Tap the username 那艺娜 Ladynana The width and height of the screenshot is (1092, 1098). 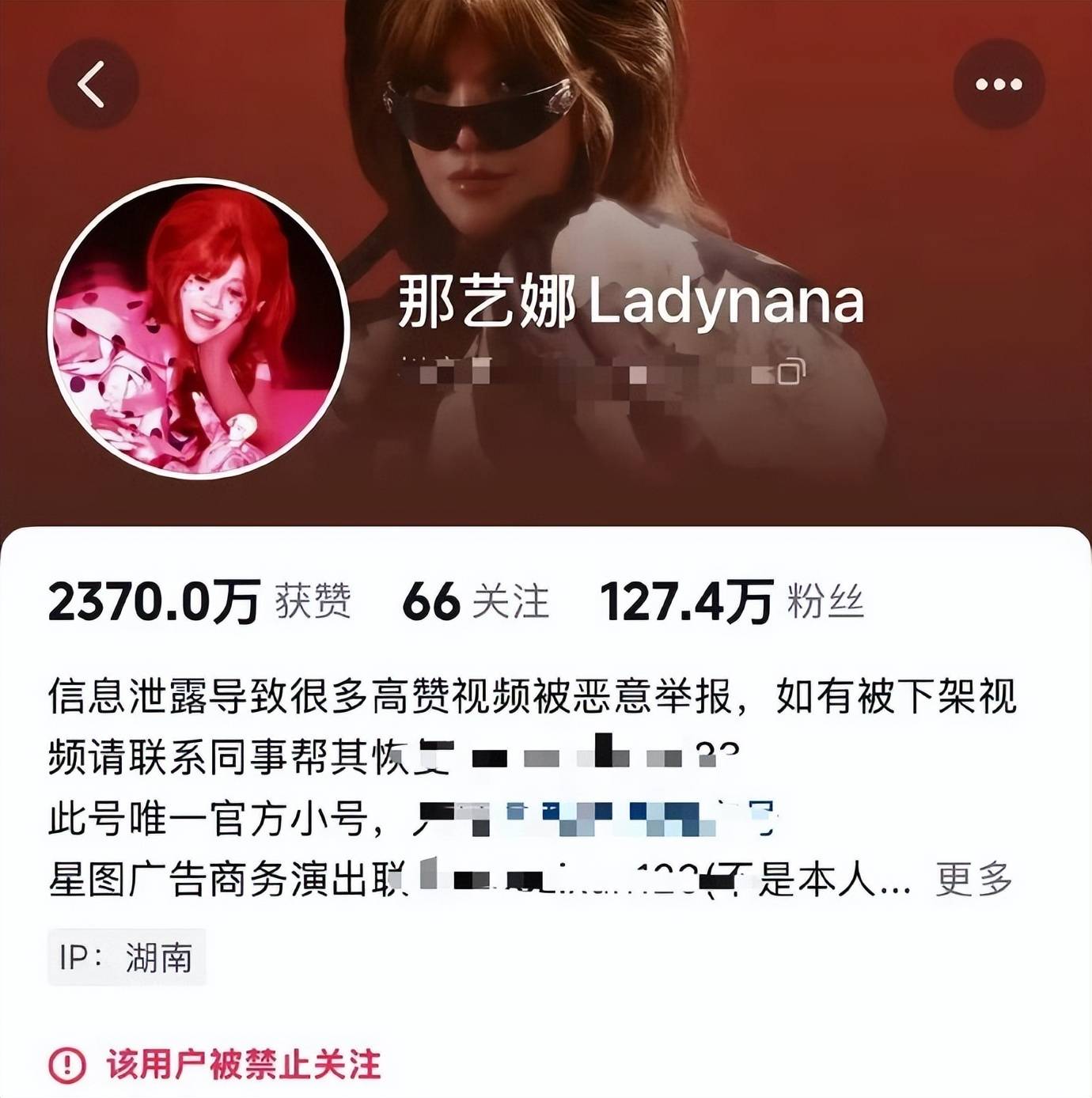(633, 304)
